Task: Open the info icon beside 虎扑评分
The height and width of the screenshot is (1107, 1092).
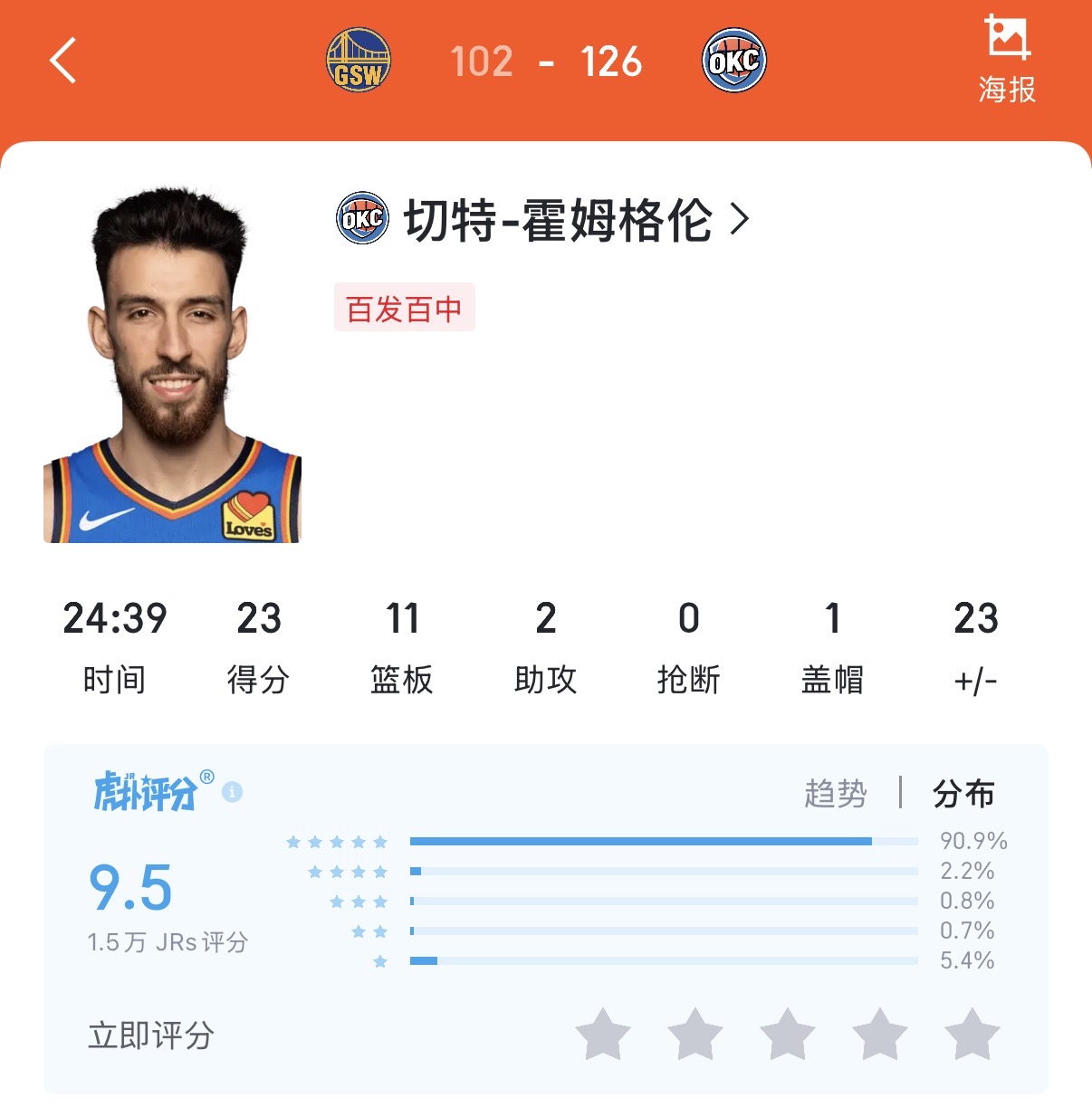Action: pos(232,792)
